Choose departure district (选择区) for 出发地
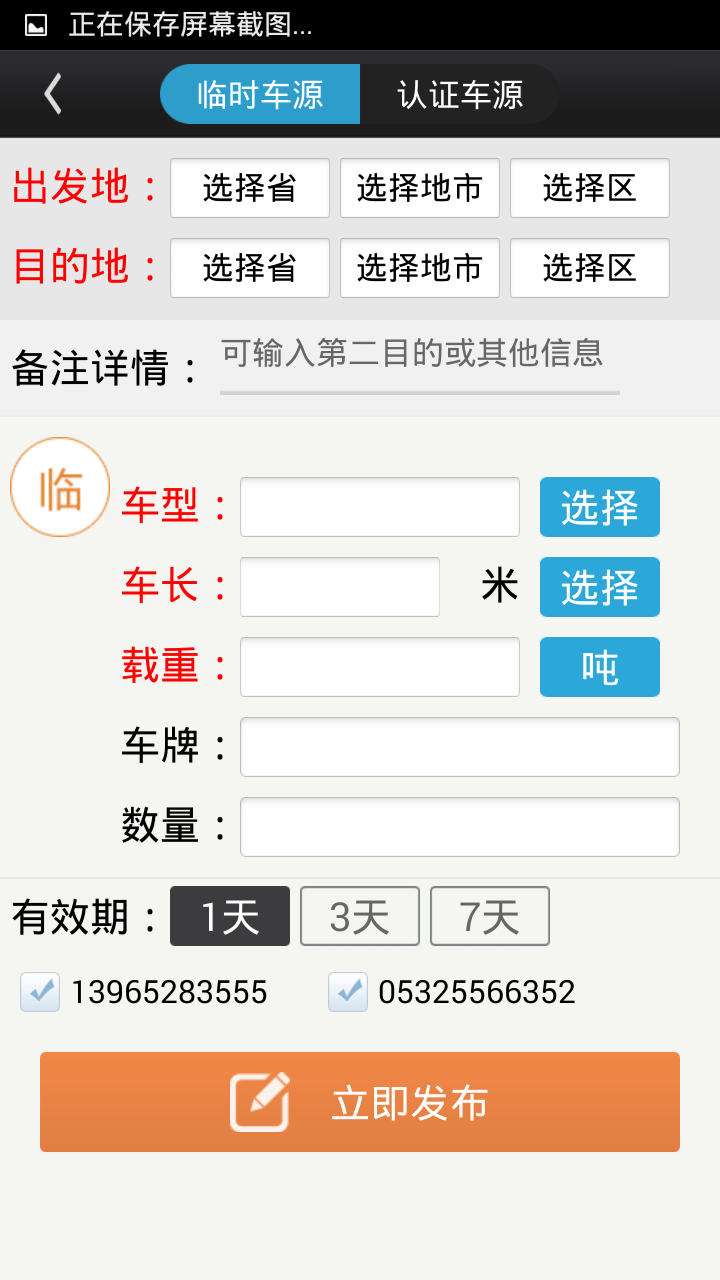Viewport: 720px width, 1280px height. point(590,188)
